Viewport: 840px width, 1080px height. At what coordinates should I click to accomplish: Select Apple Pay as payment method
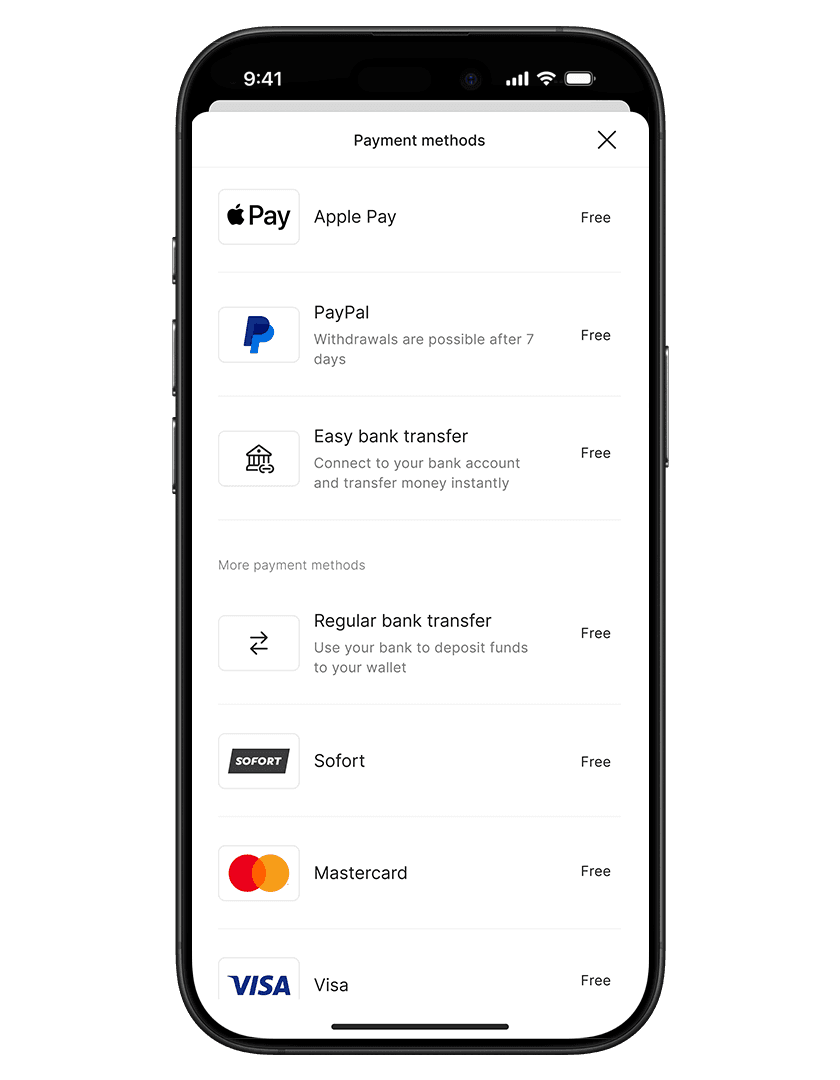(x=418, y=217)
